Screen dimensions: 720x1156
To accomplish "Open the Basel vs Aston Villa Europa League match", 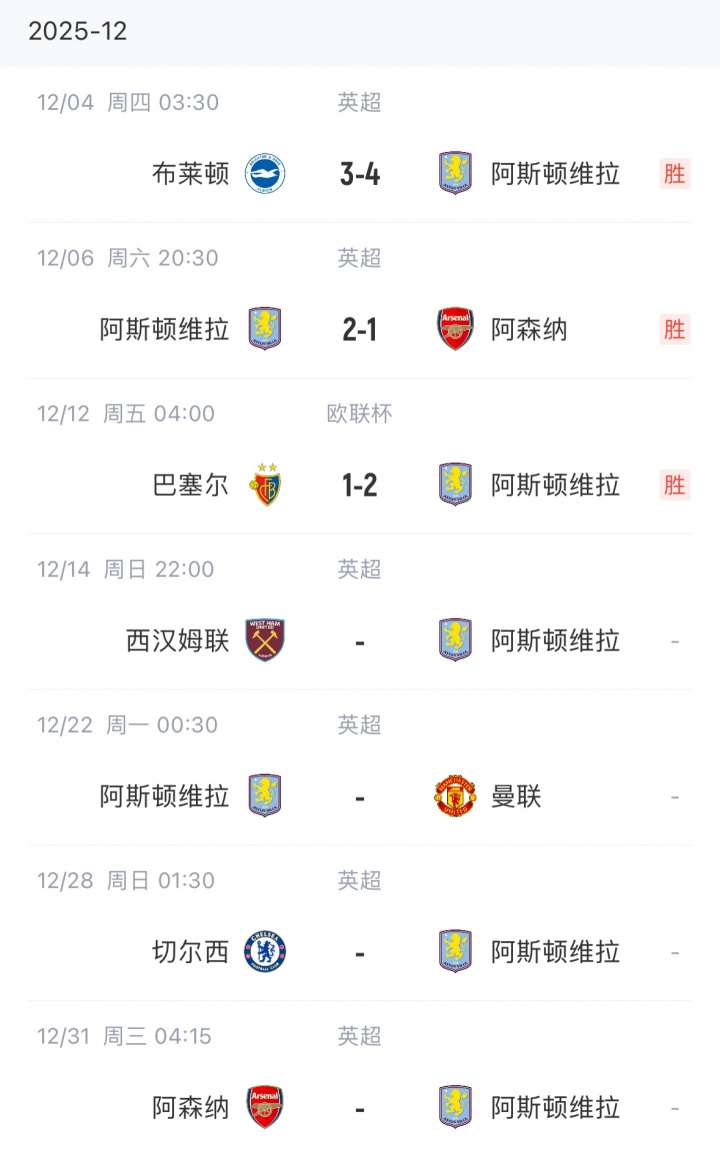I will pos(360,485).
